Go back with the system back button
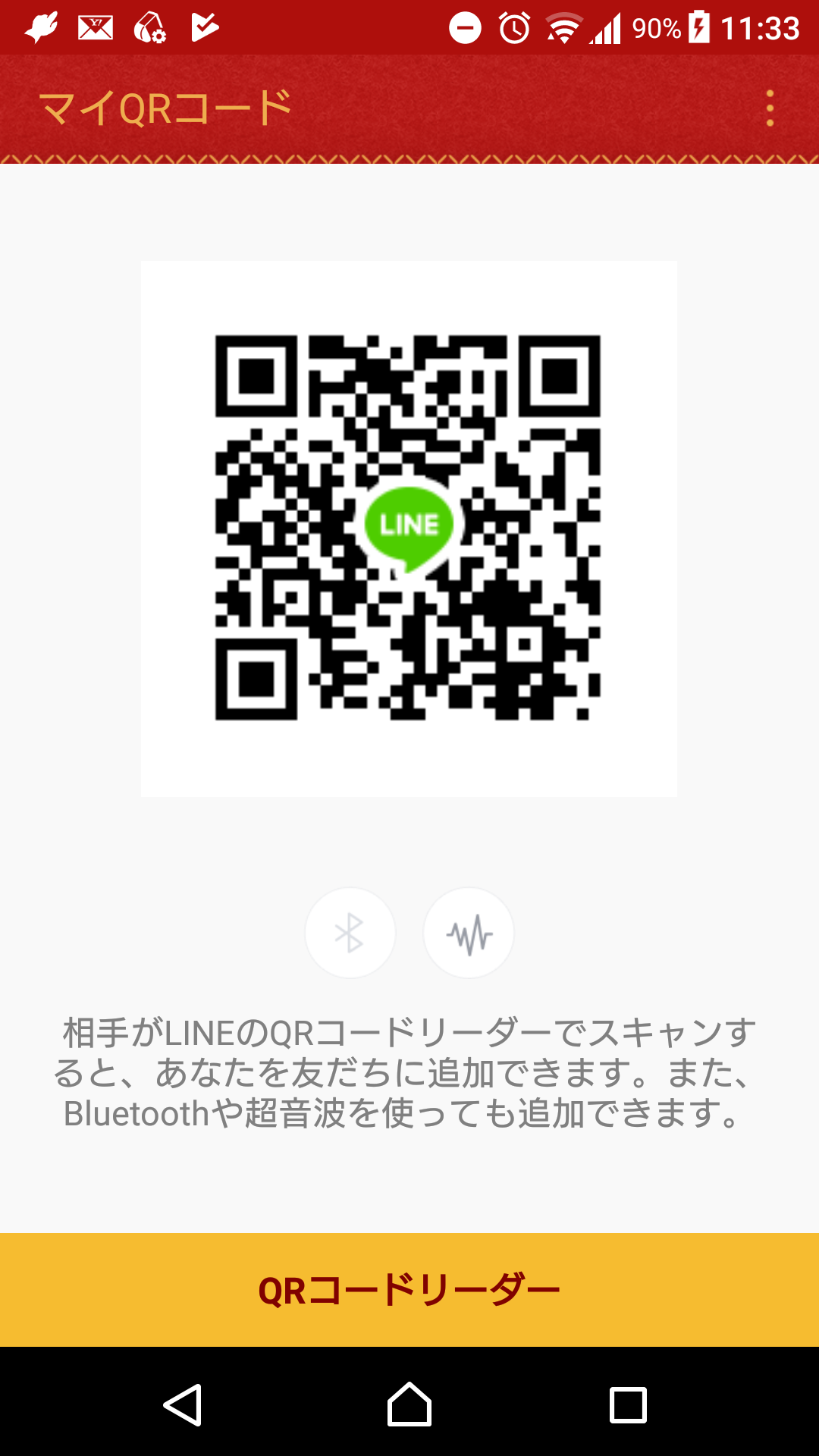The width and height of the screenshot is (819, 1456). (x=183, y=1404)
